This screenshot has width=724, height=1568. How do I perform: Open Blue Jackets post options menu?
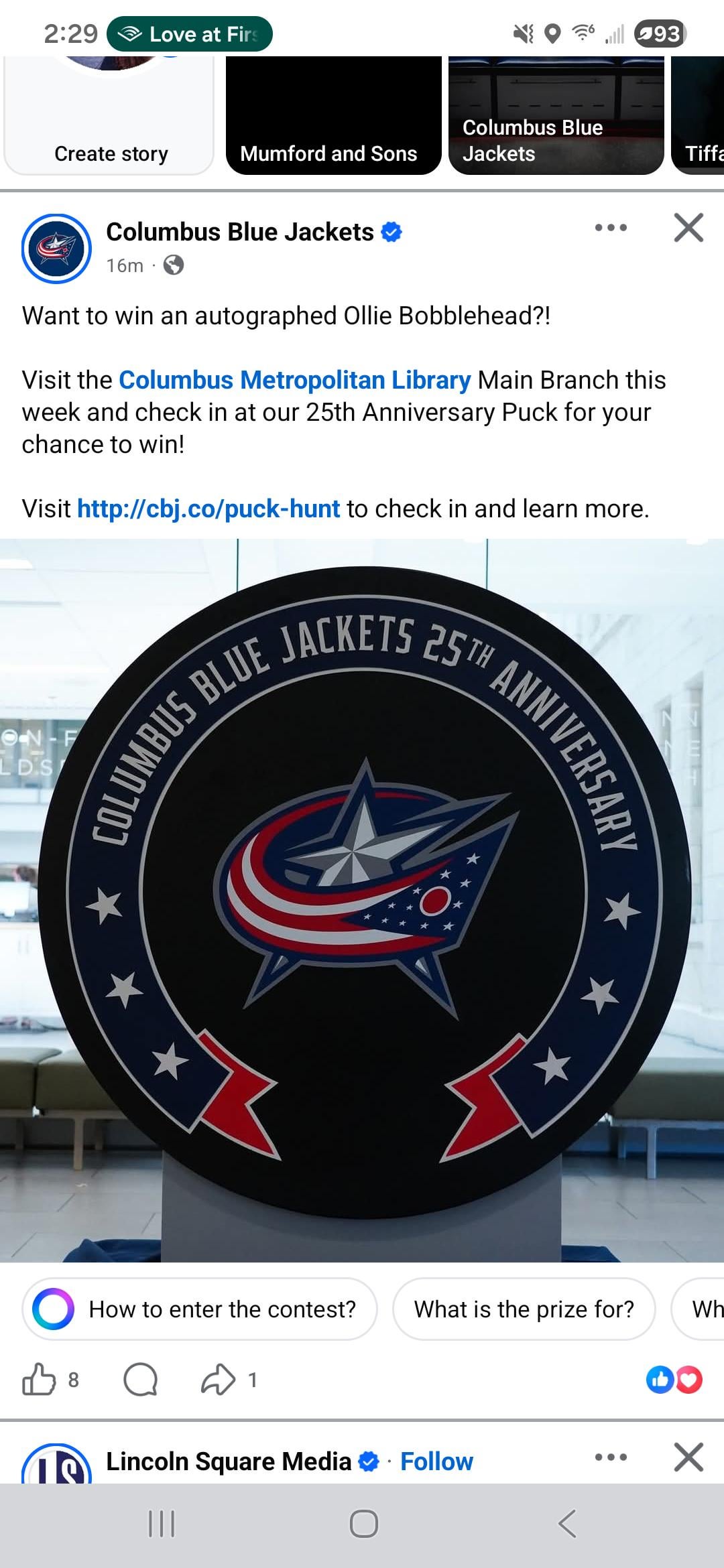tap(611, 228)
